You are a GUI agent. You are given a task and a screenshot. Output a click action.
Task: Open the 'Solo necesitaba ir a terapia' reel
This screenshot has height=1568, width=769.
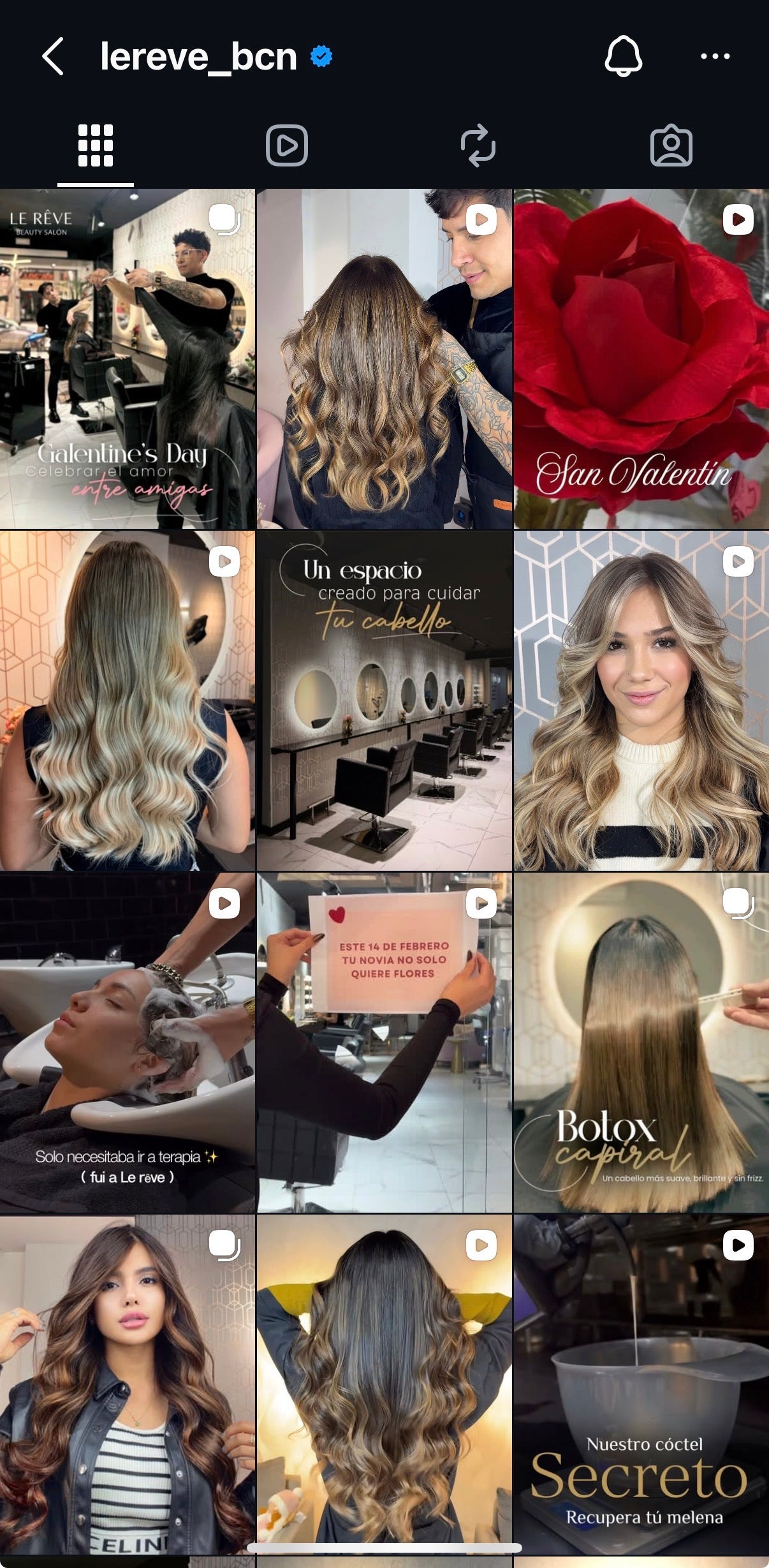(128, 1042)
